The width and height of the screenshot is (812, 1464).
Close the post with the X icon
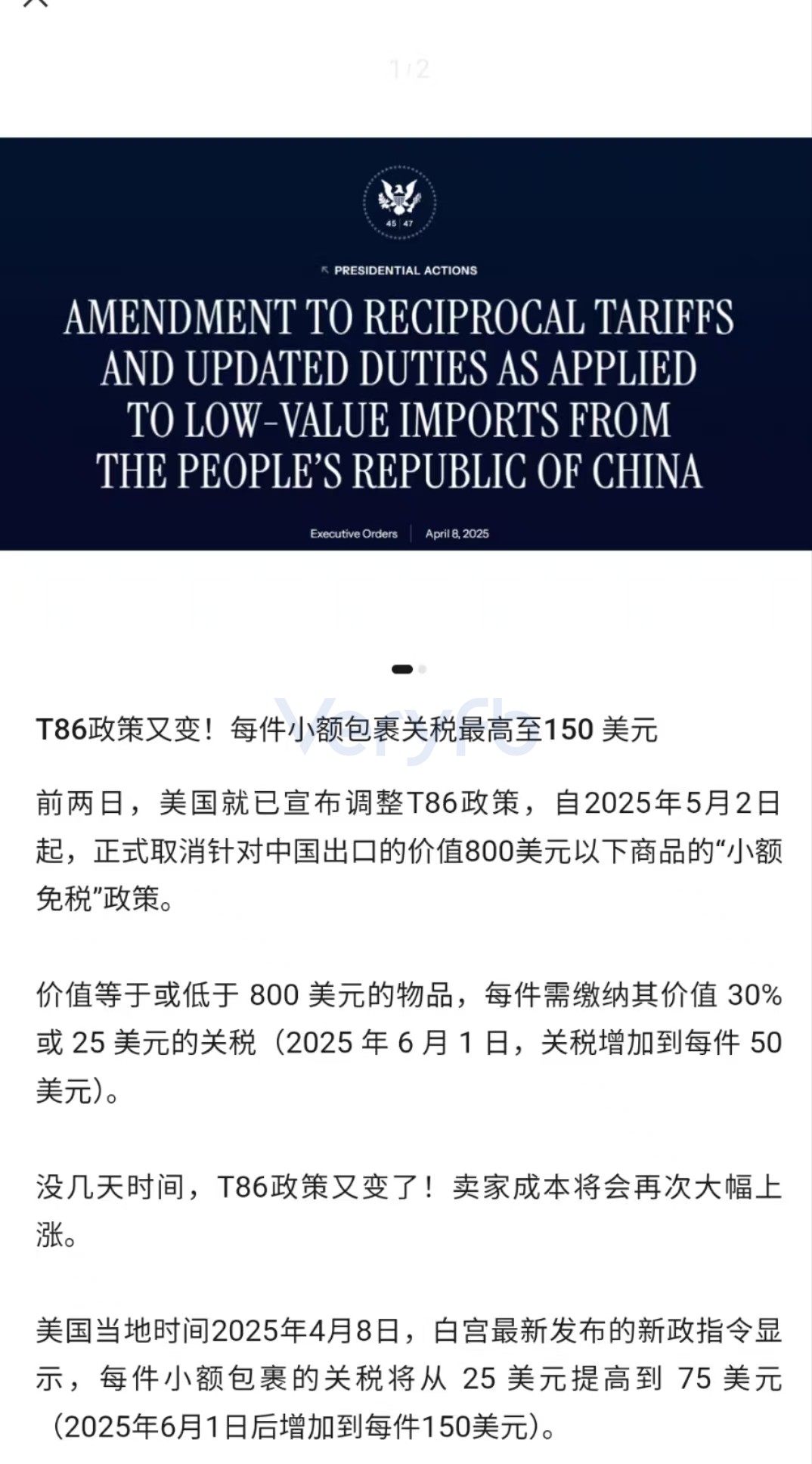click(36, 2)
